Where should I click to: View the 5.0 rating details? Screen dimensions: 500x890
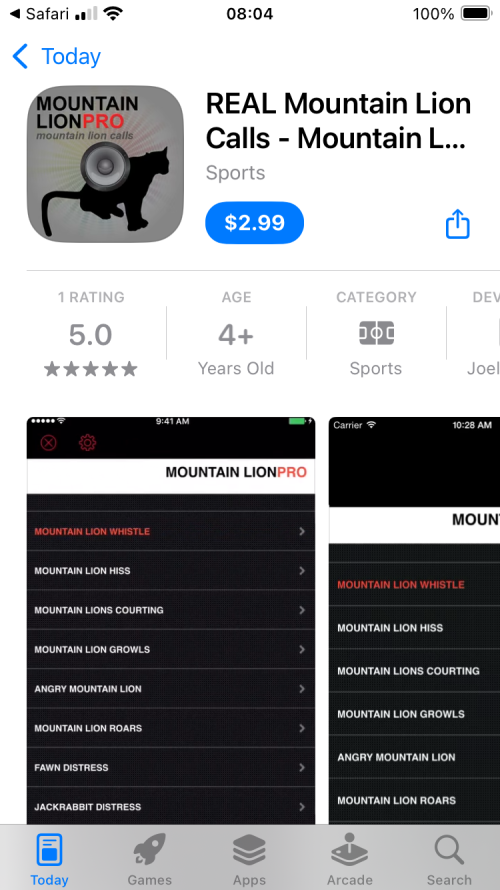tap(91, 334)
